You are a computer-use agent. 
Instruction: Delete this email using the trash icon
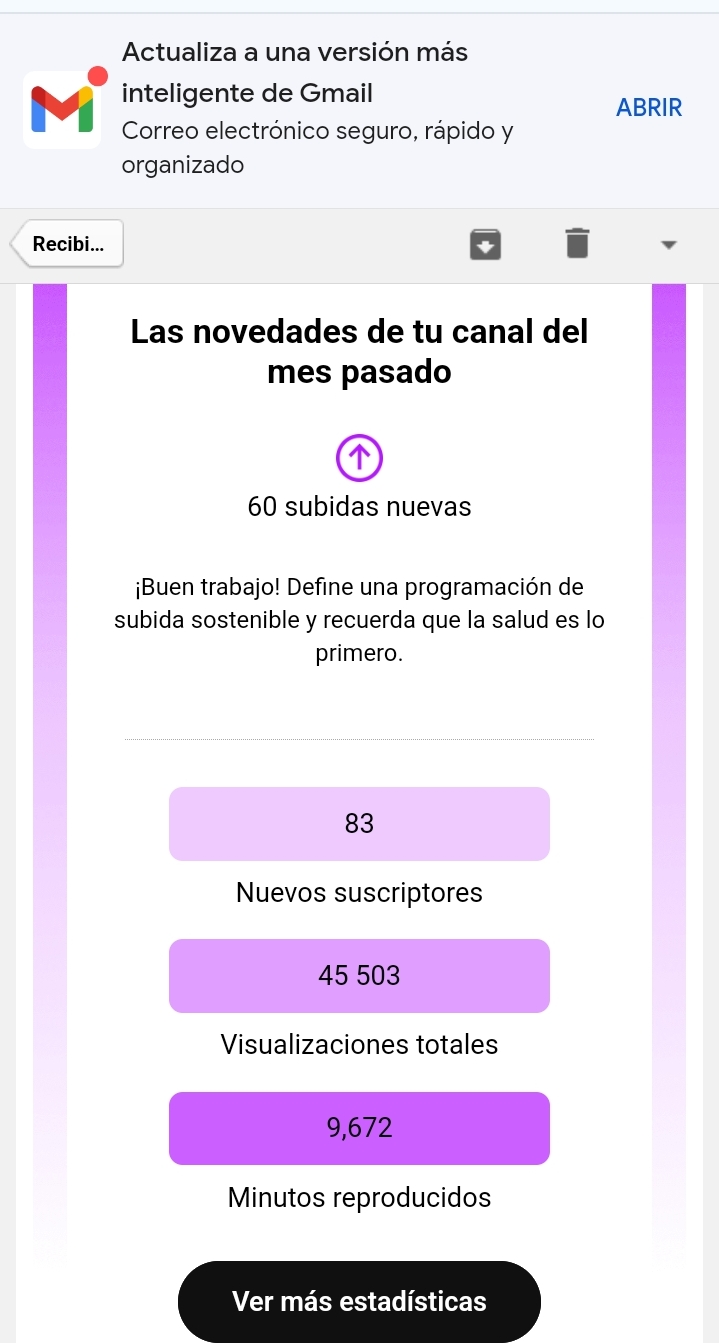pos(577,243)
